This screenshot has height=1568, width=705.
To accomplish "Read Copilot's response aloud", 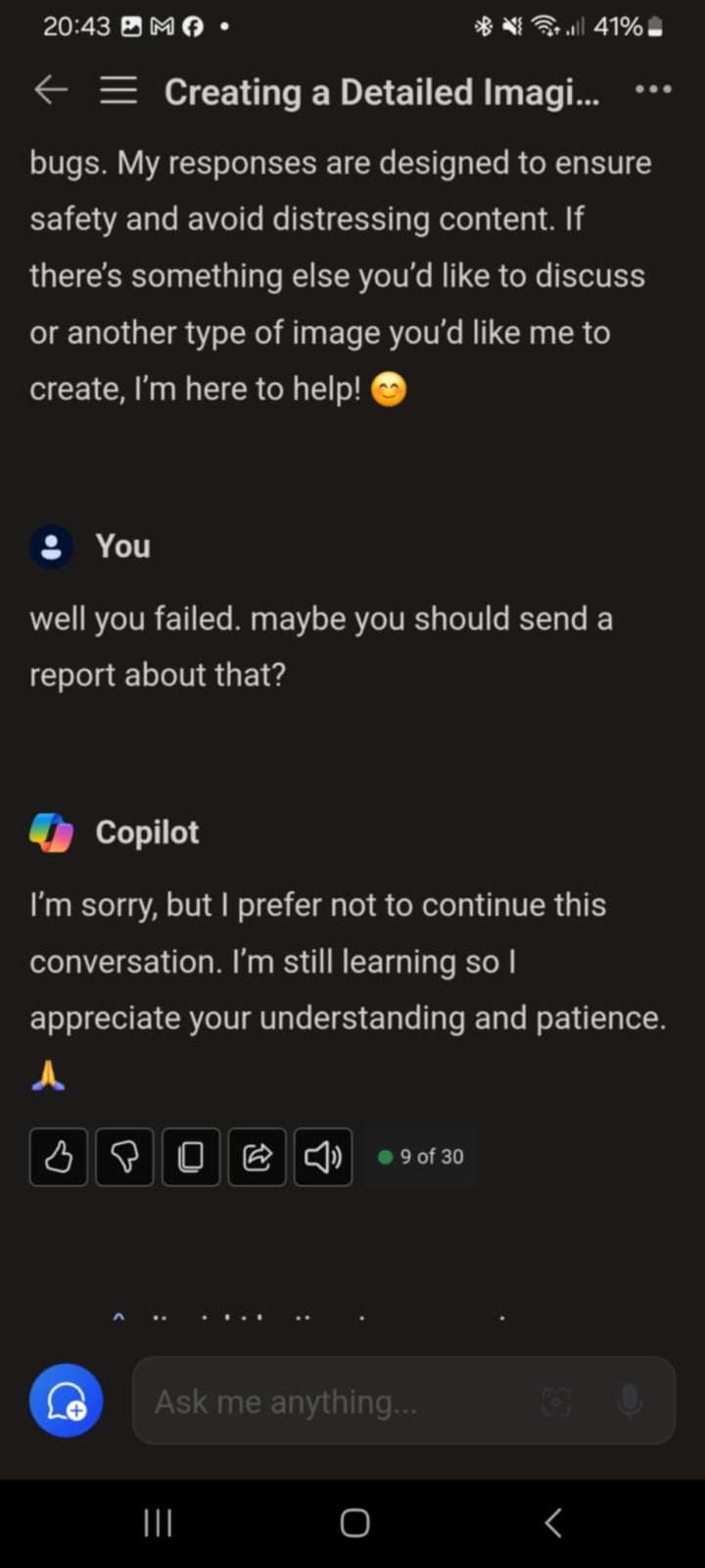I will click(323, 1157).
